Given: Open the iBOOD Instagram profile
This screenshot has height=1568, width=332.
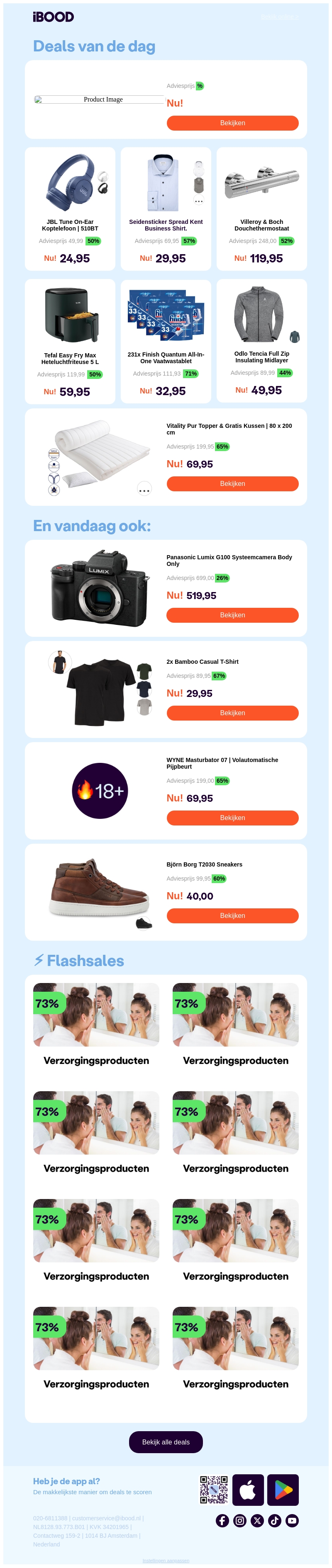Looking at the screenshot, I should [240, 1520].
